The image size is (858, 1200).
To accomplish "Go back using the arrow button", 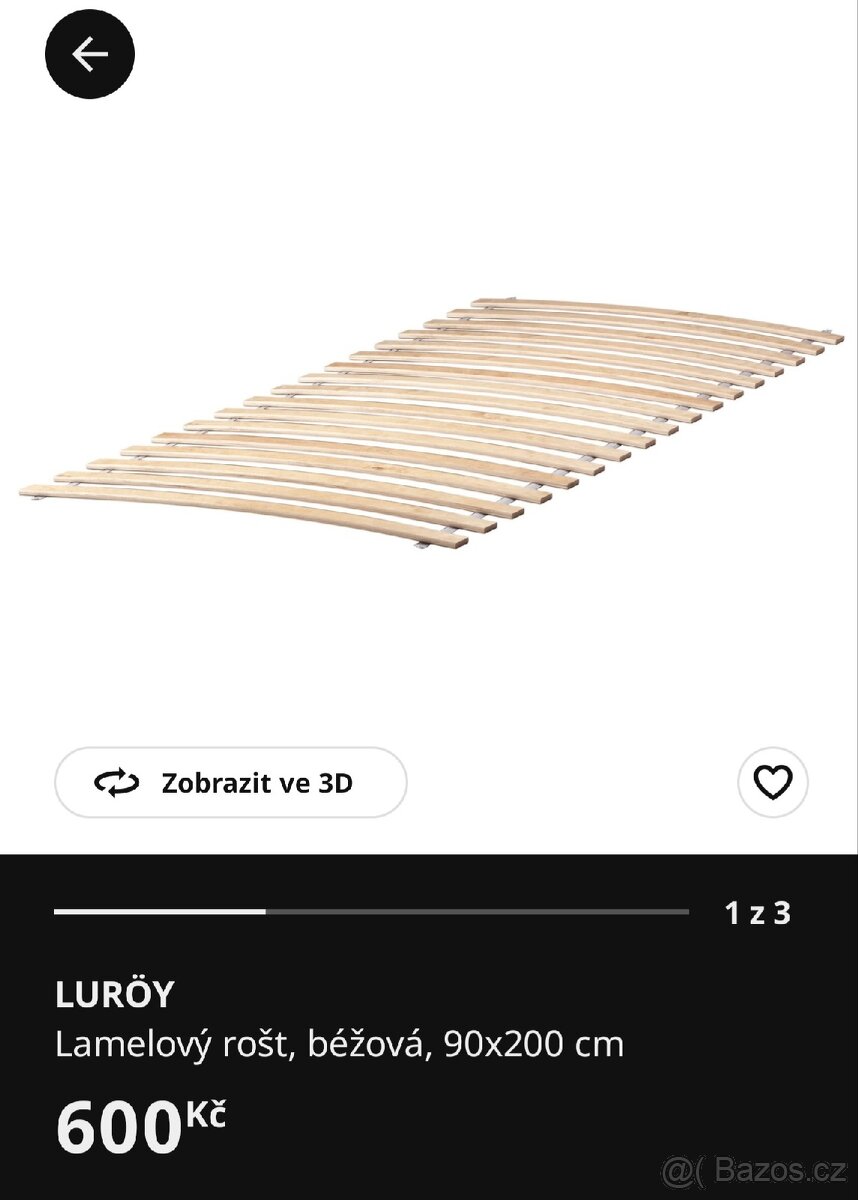I will click(x=90, y=54).
